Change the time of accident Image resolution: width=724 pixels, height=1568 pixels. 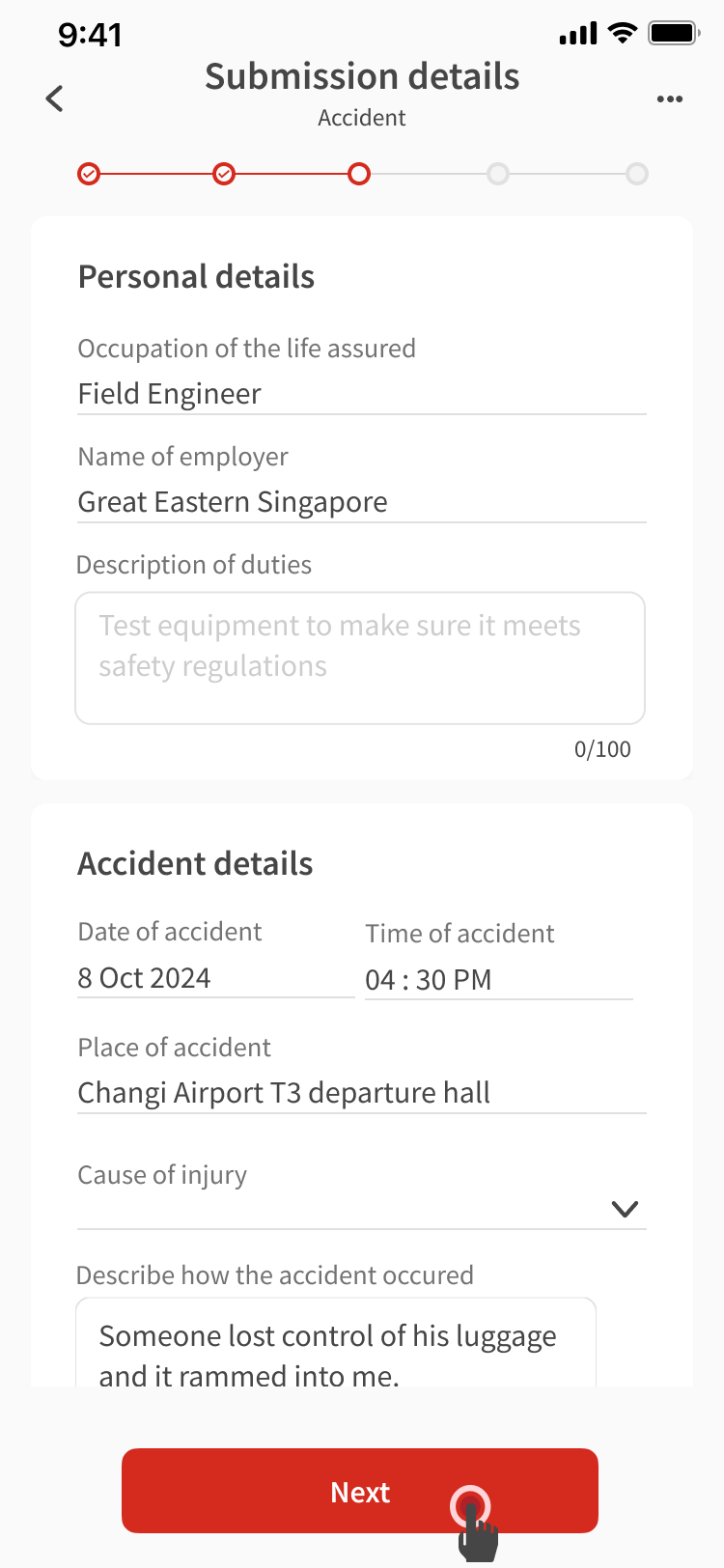tap(497, 980)
